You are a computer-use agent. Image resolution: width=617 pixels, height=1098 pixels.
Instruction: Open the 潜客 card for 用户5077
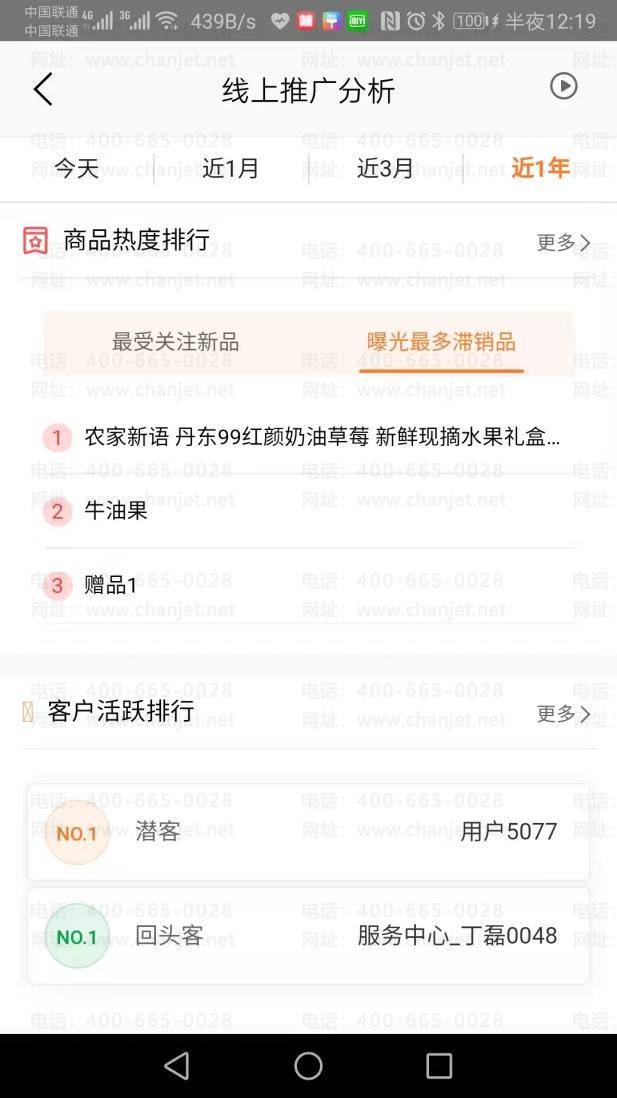coord(308,832)
